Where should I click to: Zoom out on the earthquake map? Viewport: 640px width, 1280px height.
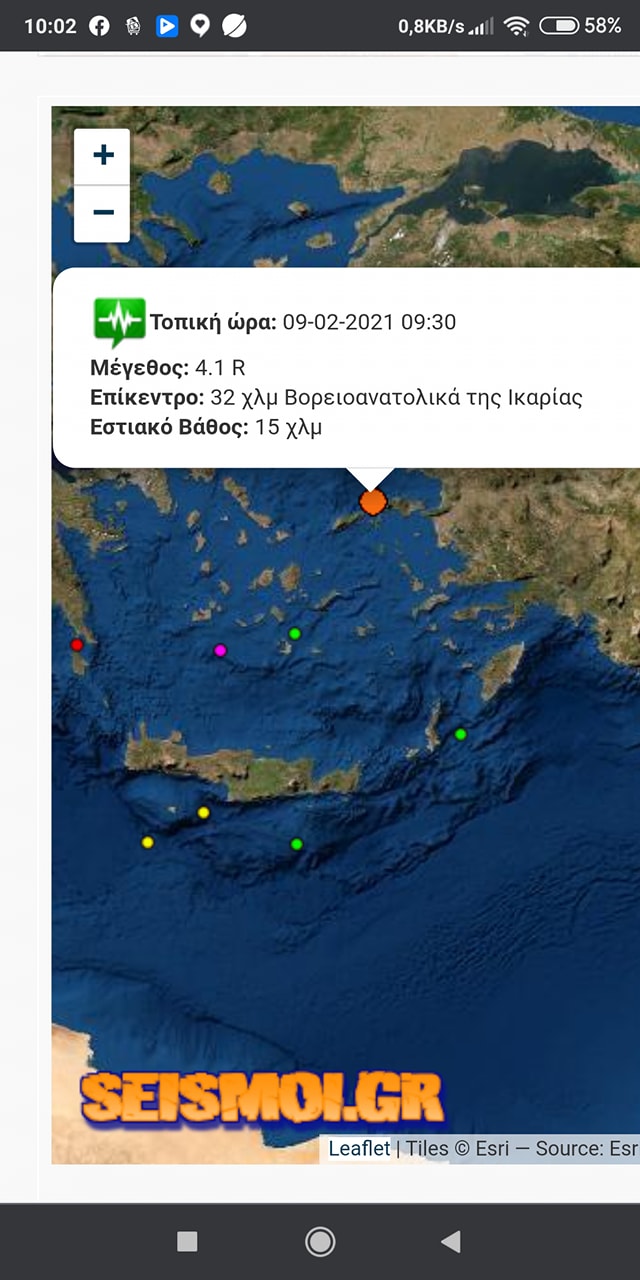point(102,213)
